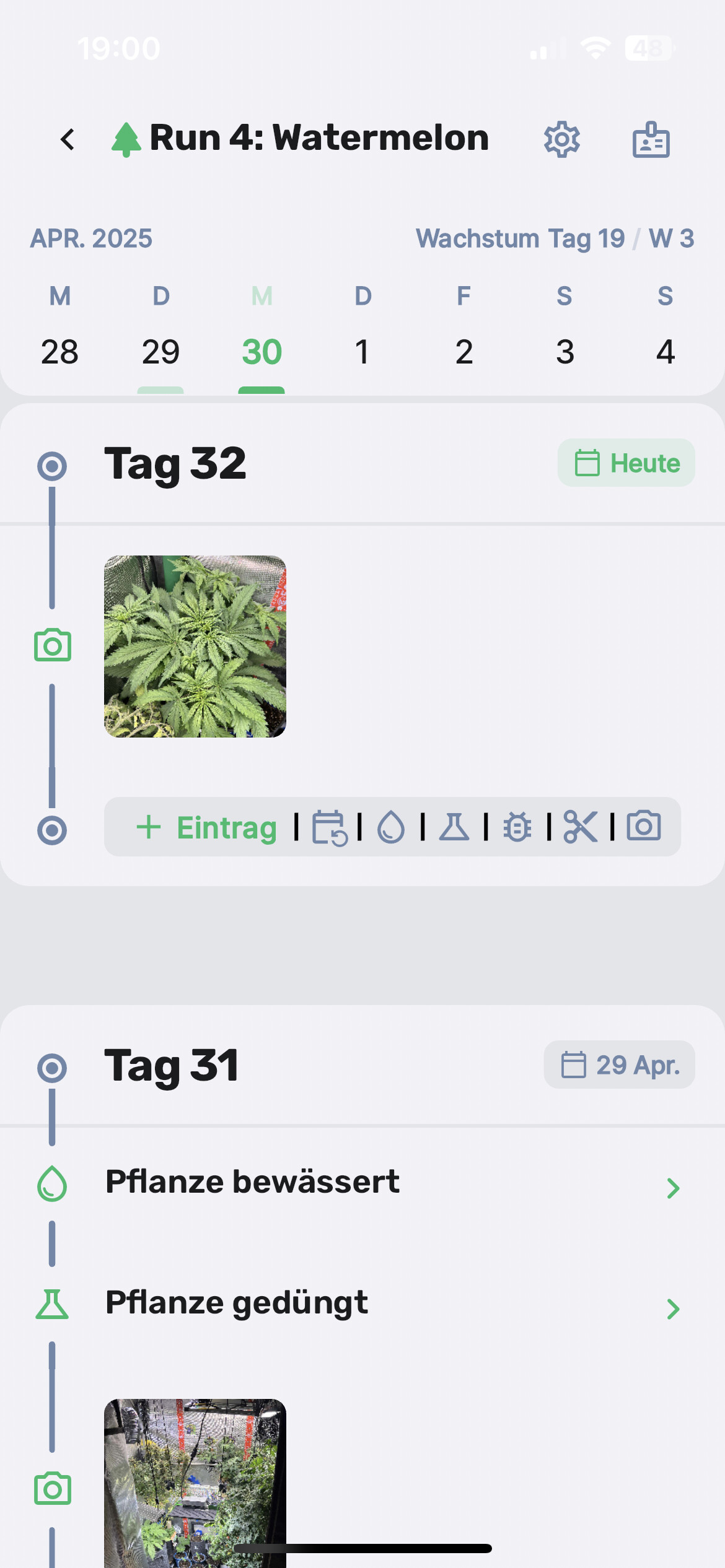Screen dimensions: 725x1568
Task: Add a photo via camera icon in entry bar
Action: pyautogui.click(x=644, y=826)
